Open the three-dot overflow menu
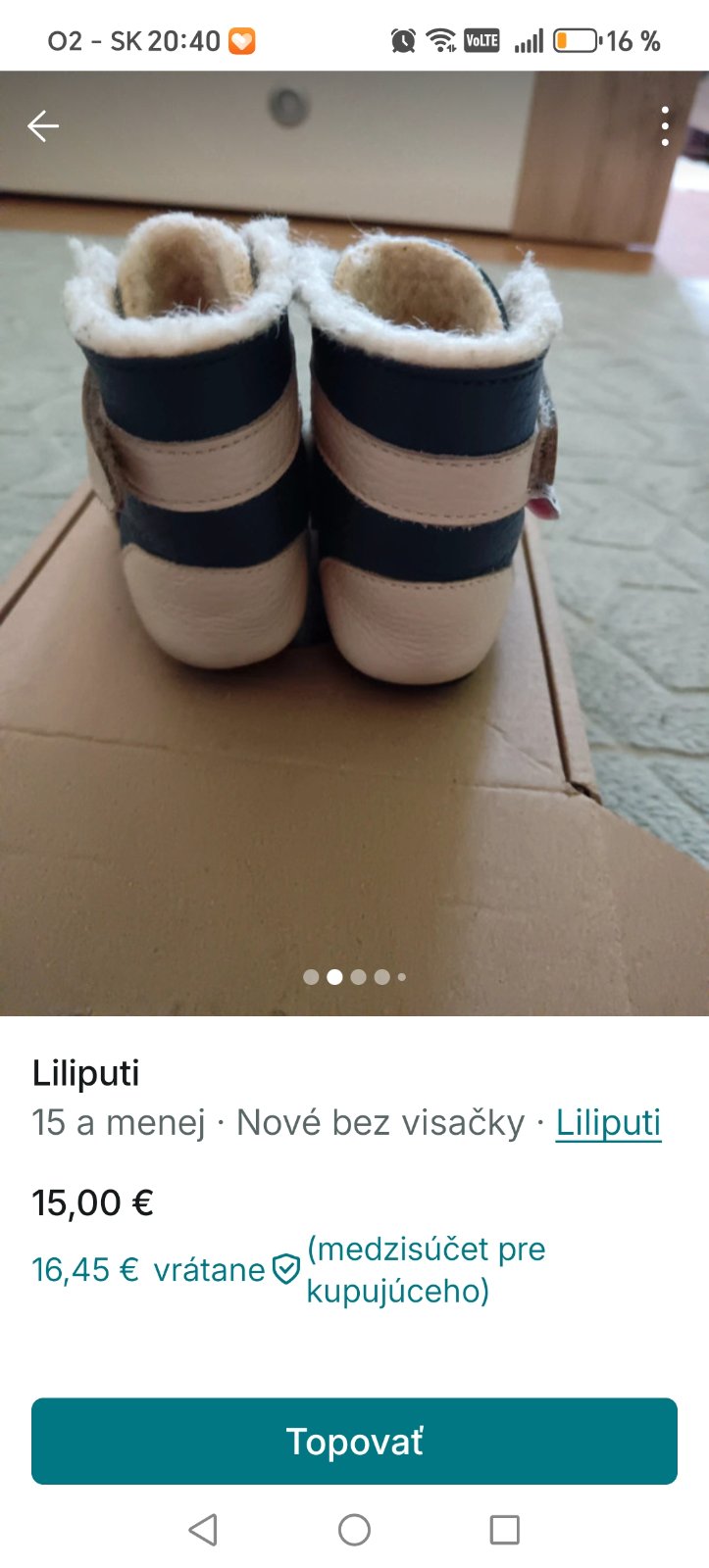709x1568 pixels. coord(665,126)
